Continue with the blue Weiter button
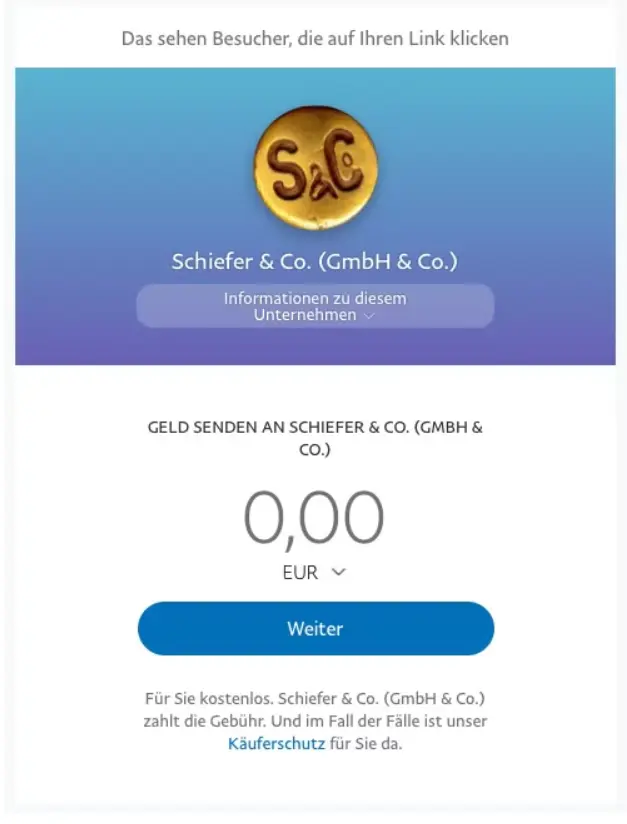The height and width of the screenshot is (824, 627). [315, 629]
